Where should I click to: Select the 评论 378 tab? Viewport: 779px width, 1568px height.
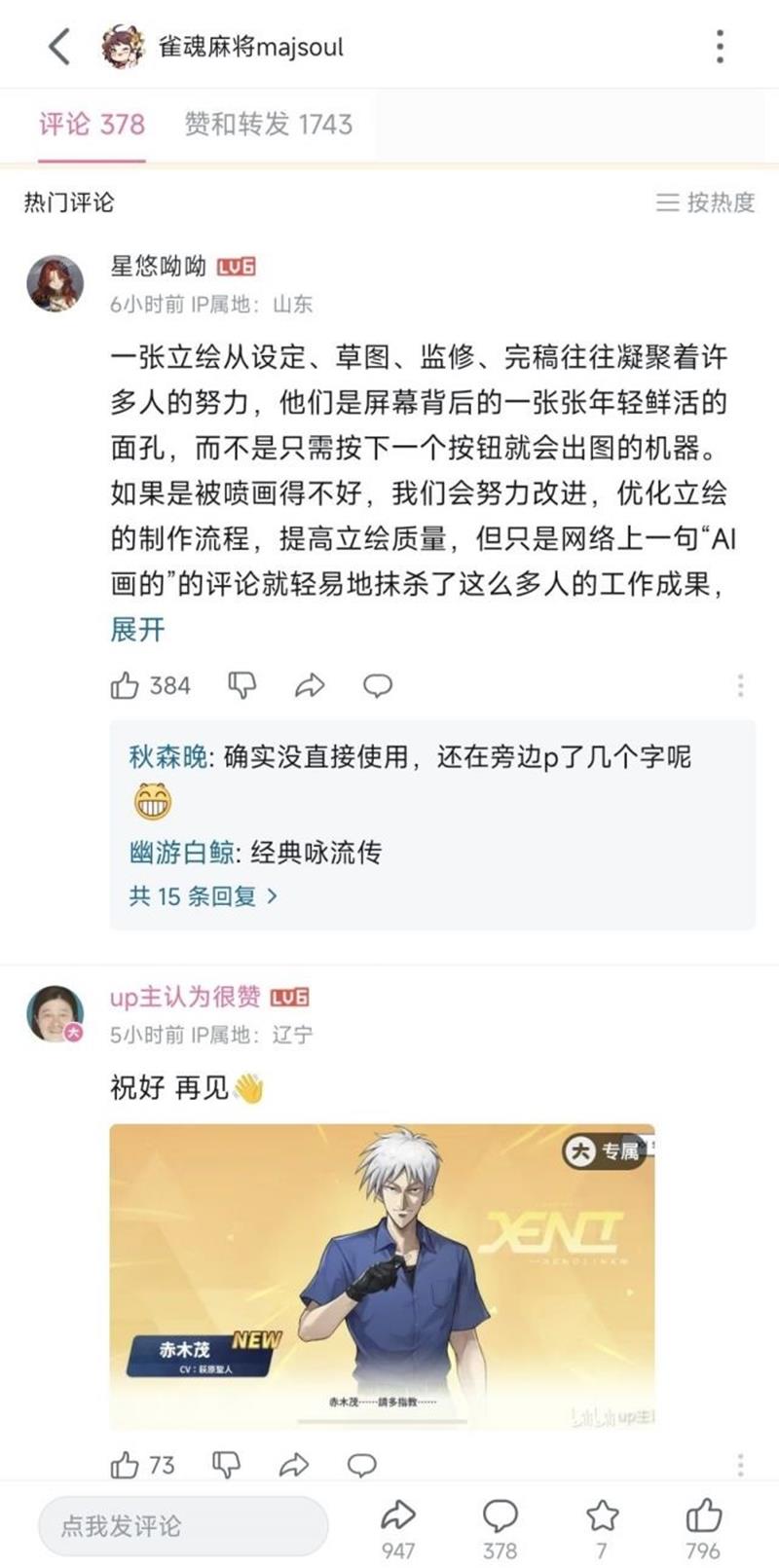coord(92,124)
